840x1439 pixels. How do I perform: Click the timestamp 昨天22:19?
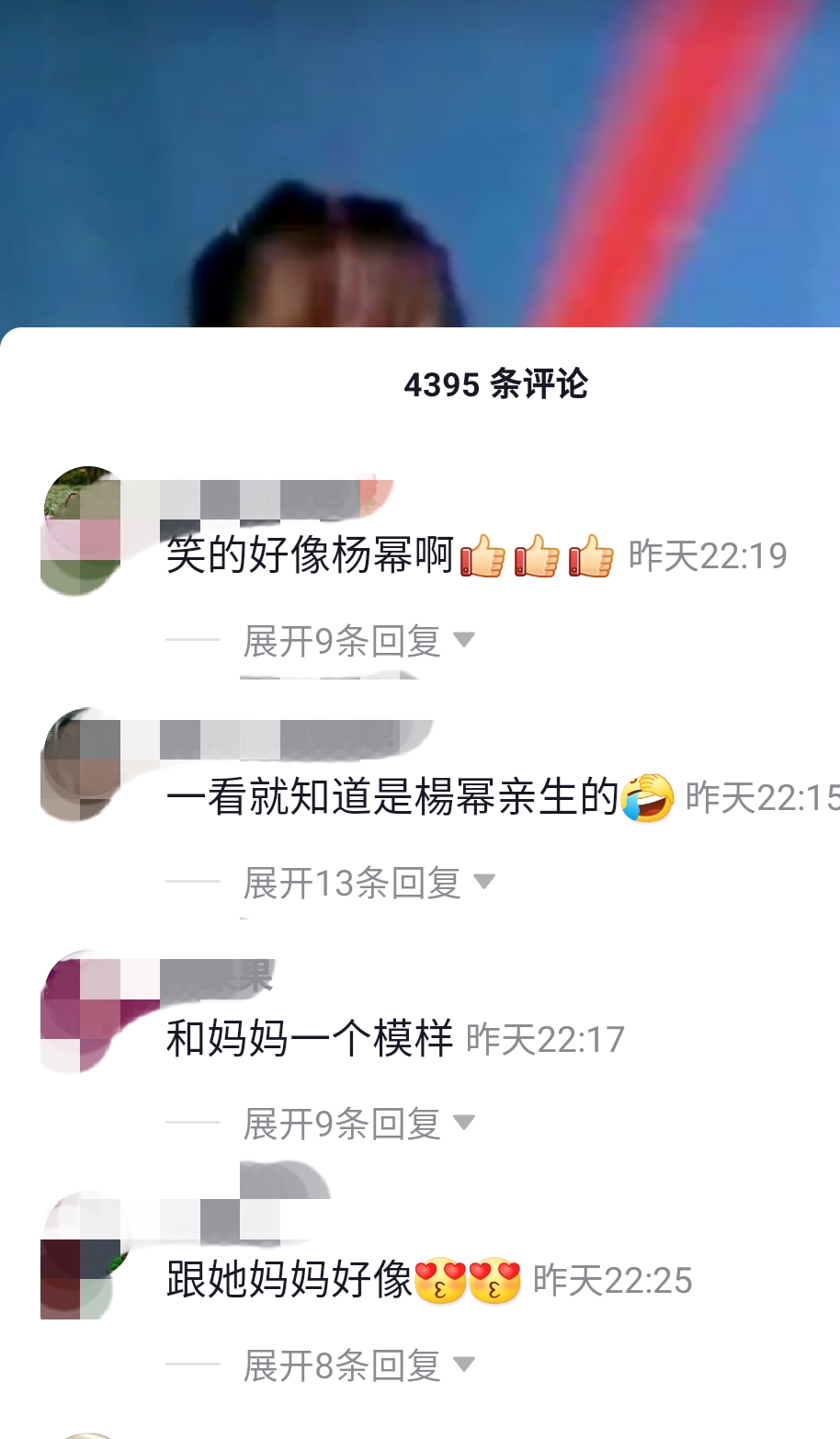tap(708, 553)
